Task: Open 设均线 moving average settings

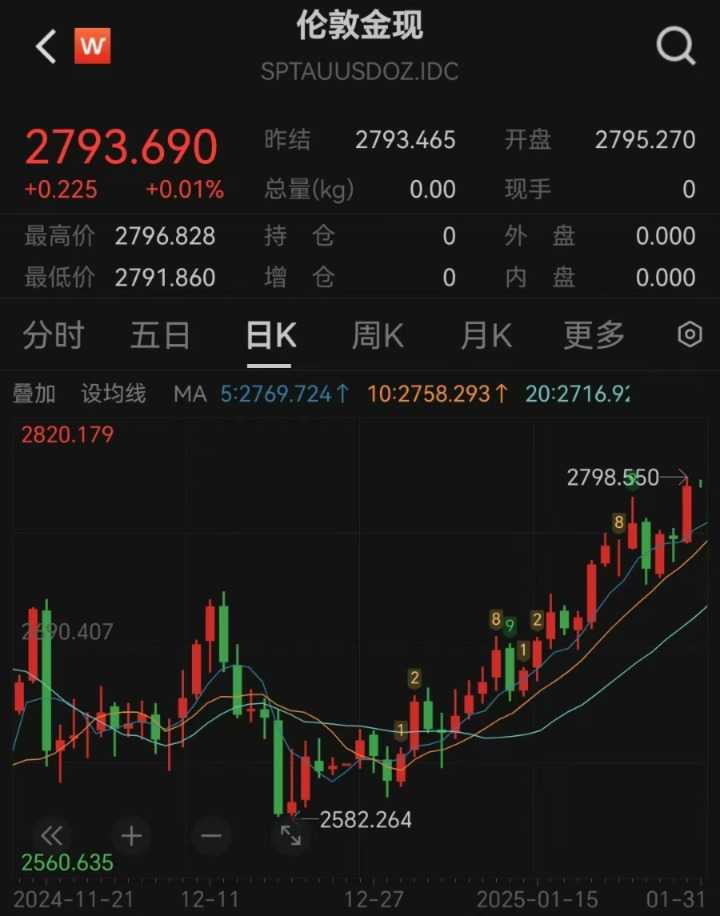Action: pyautogui.click(x=113, y=394)
